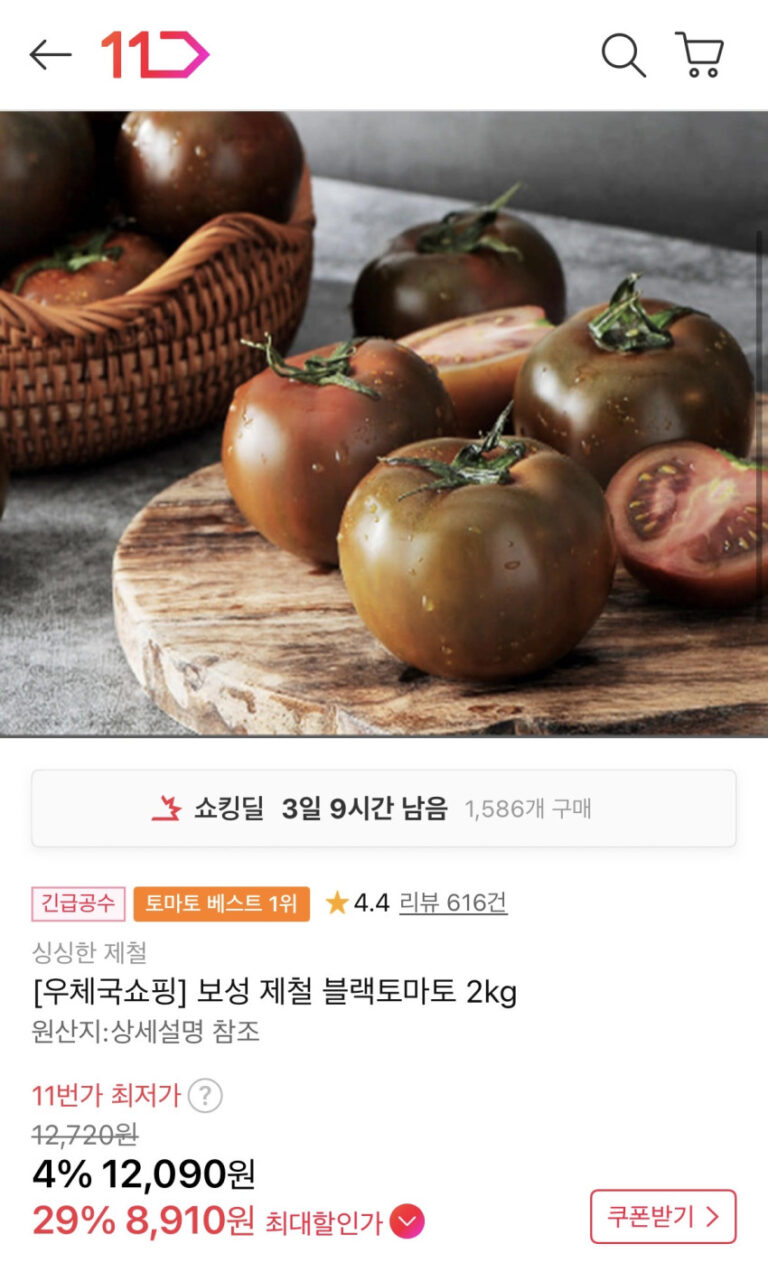This screenshot has height=1272, width=768.
Task: Open the 11st home logo
Action: coord(154,55)
